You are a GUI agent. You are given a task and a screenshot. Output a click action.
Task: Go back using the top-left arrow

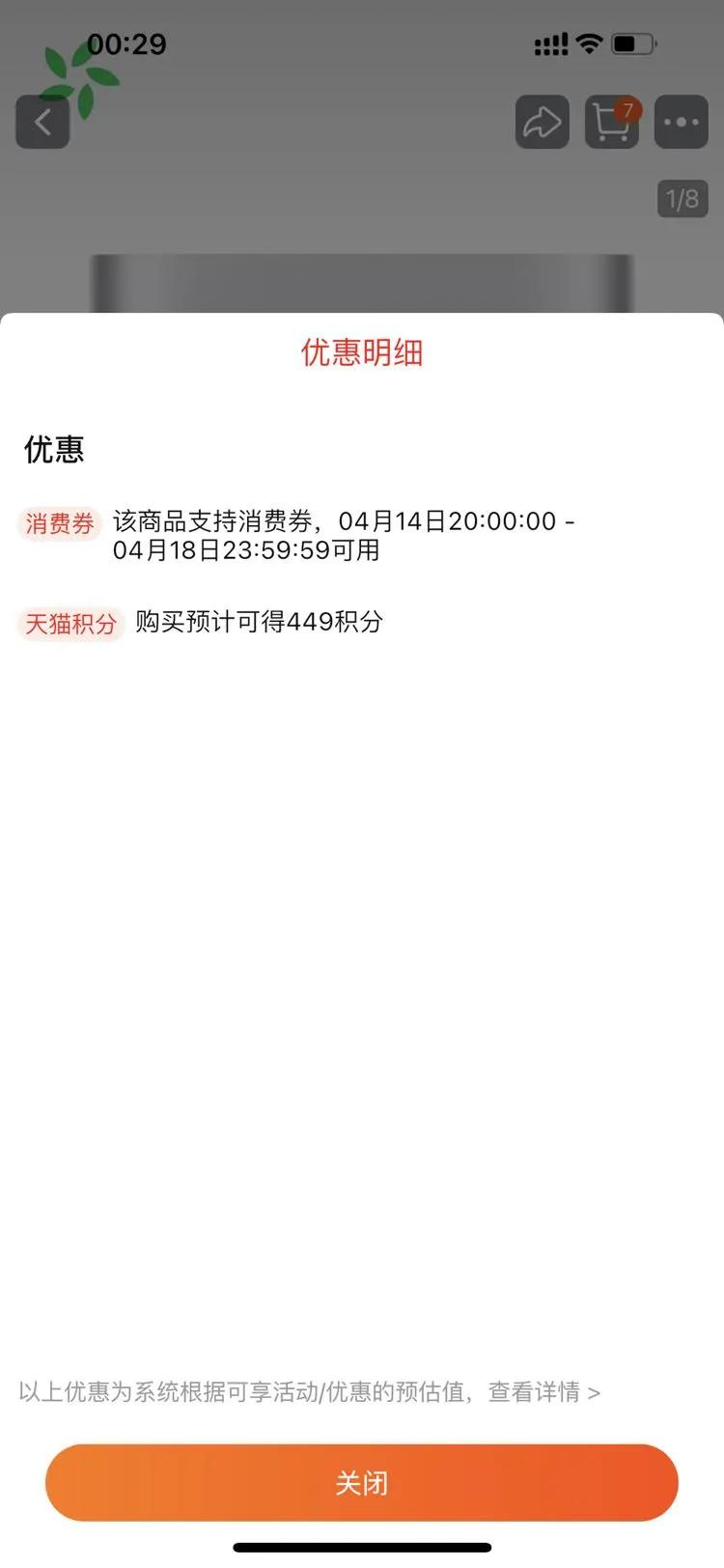[42, 123]
